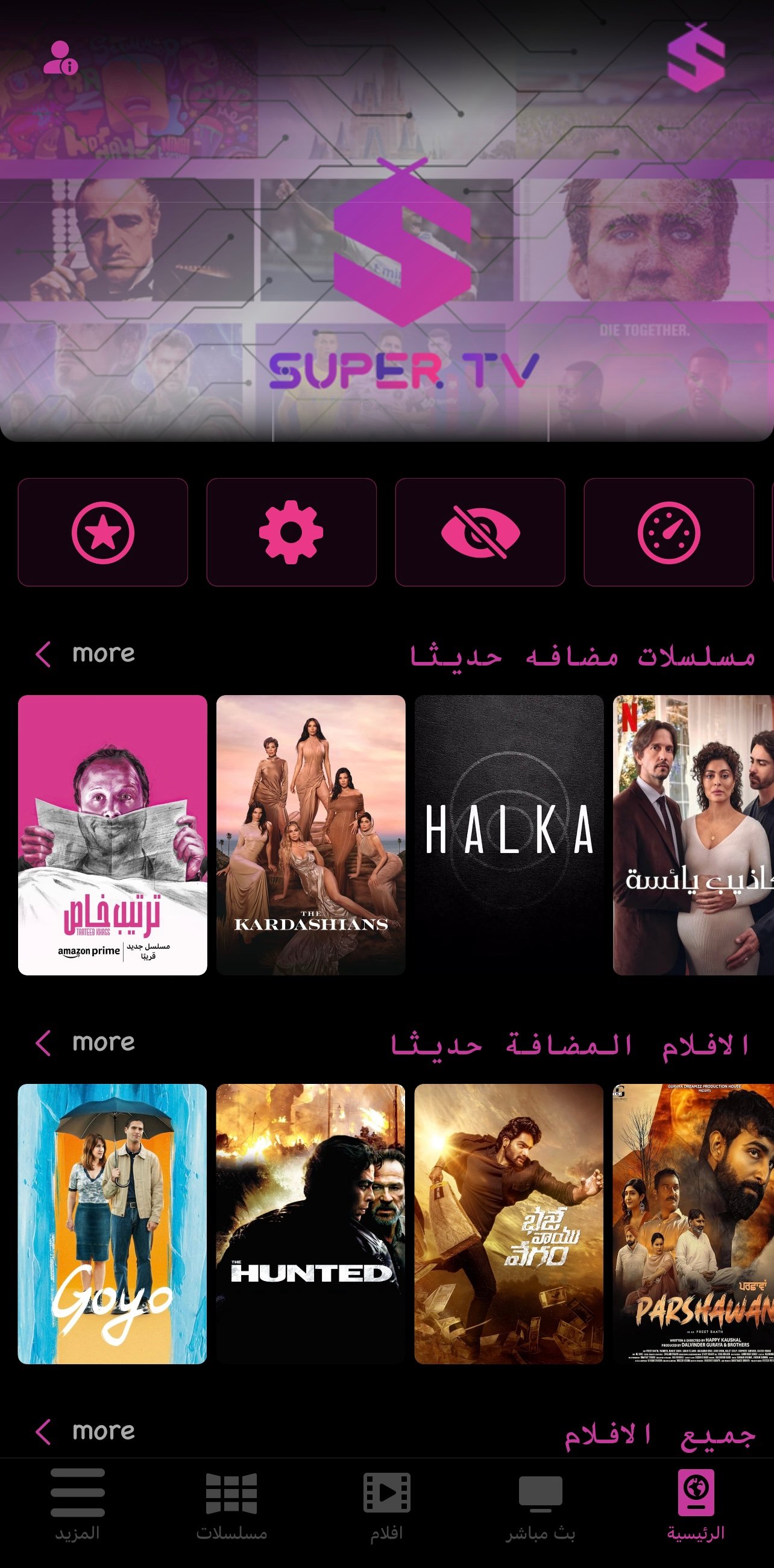Switch to the مسلسلات tab
The width and height of the screenshot is (774, 1568).
click(231, 1503)
